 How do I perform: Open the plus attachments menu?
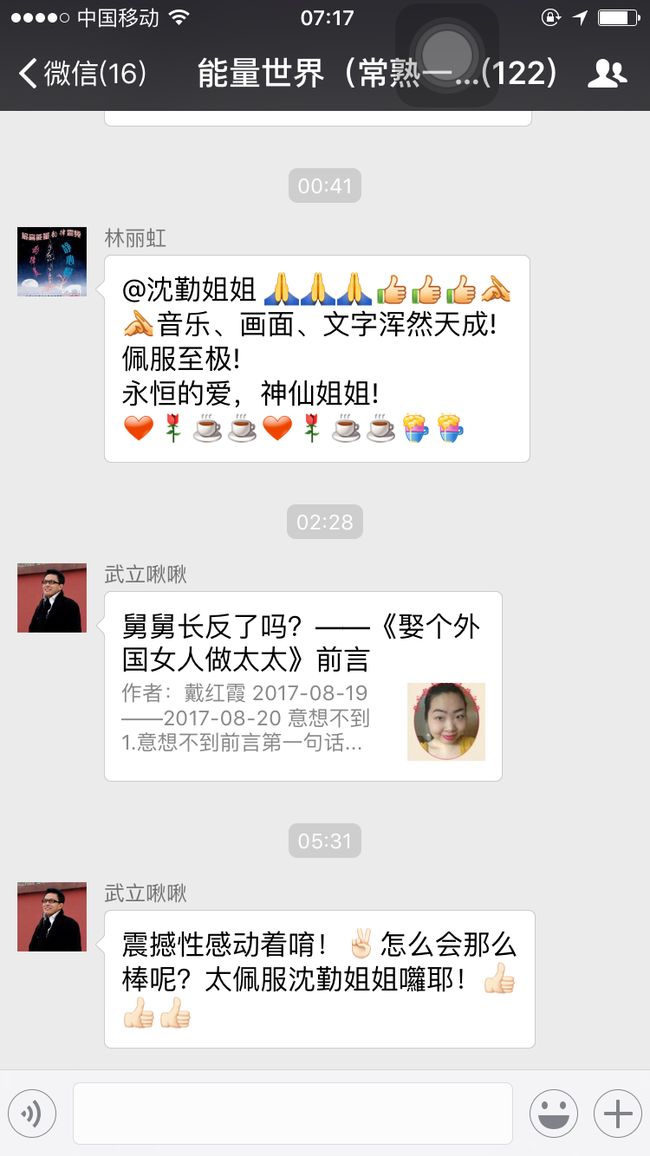pyautogui.click(x=618, y=1113)
